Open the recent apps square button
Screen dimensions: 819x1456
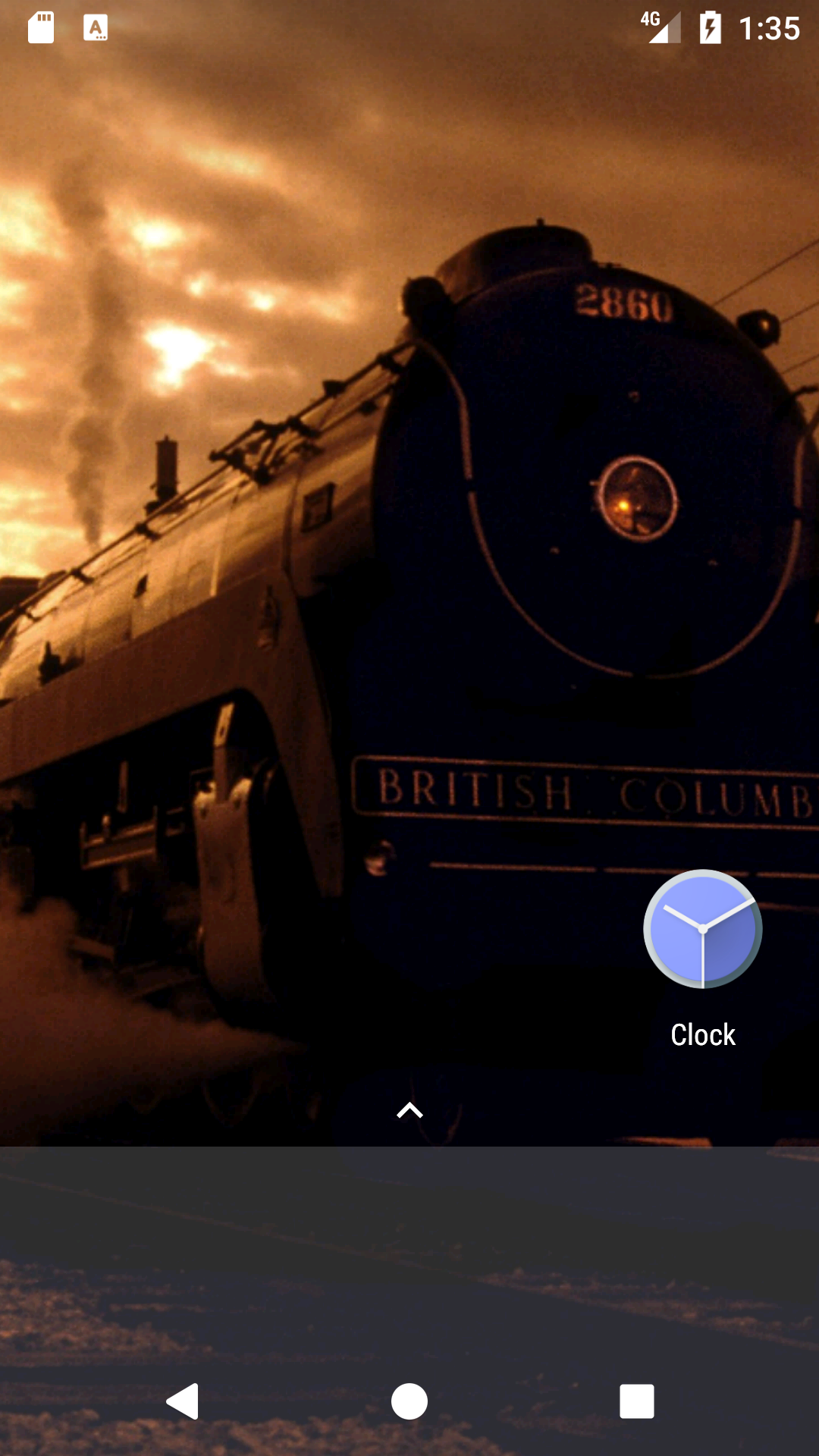click(x=636, y=1401)
